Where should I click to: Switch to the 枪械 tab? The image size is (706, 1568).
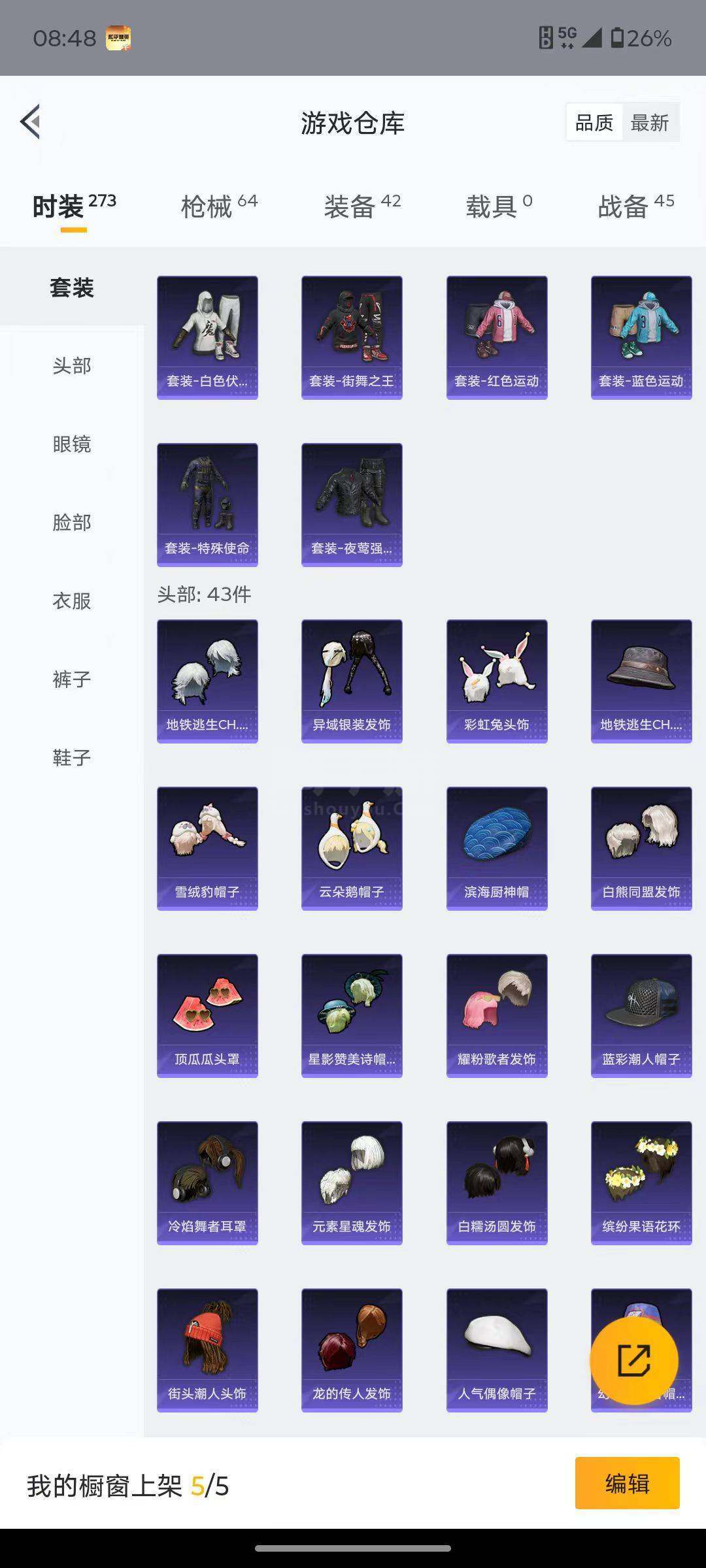(219, 206)
